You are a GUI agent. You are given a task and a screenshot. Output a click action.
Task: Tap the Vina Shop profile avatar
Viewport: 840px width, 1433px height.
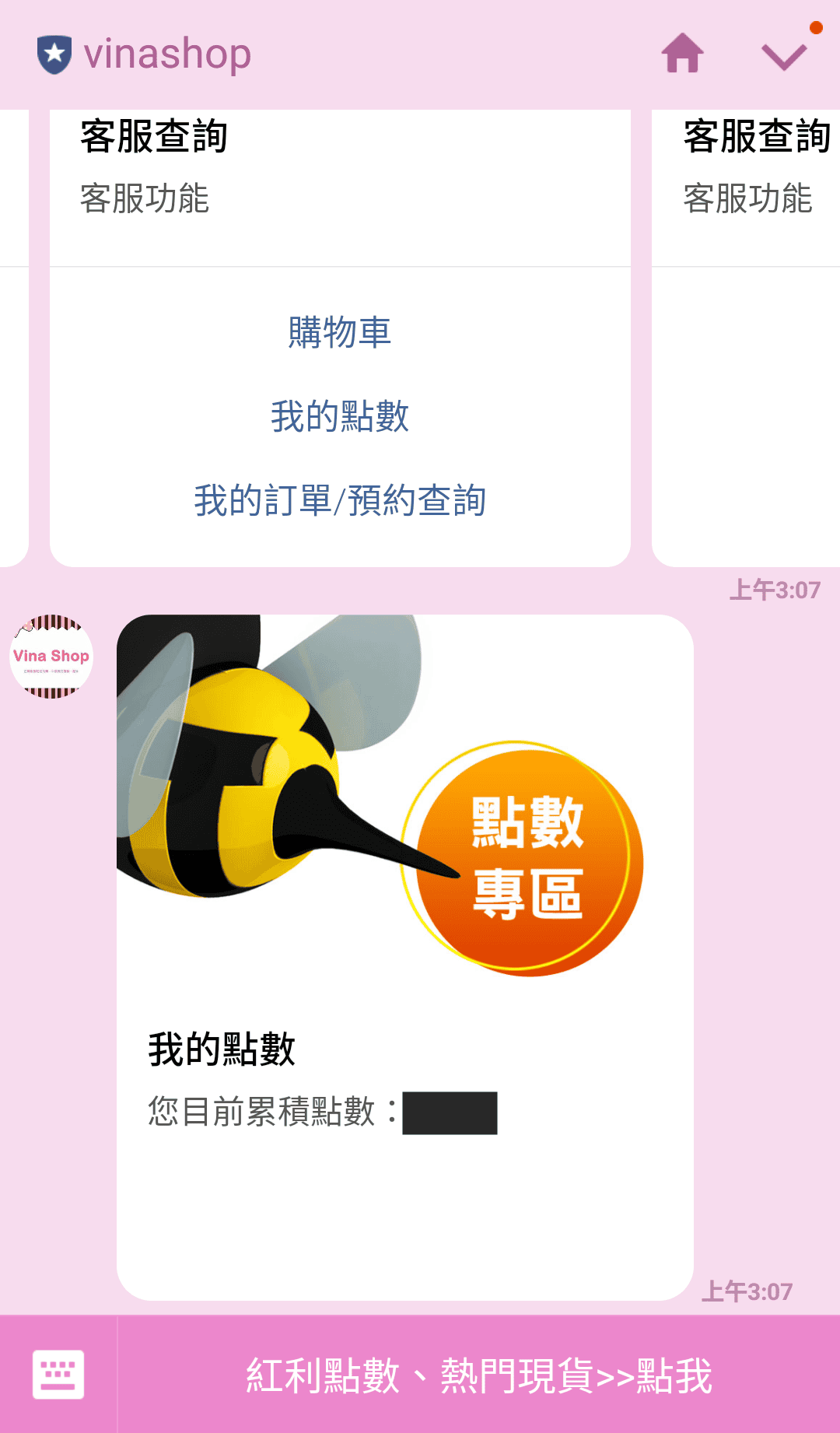tap(52, 656)
